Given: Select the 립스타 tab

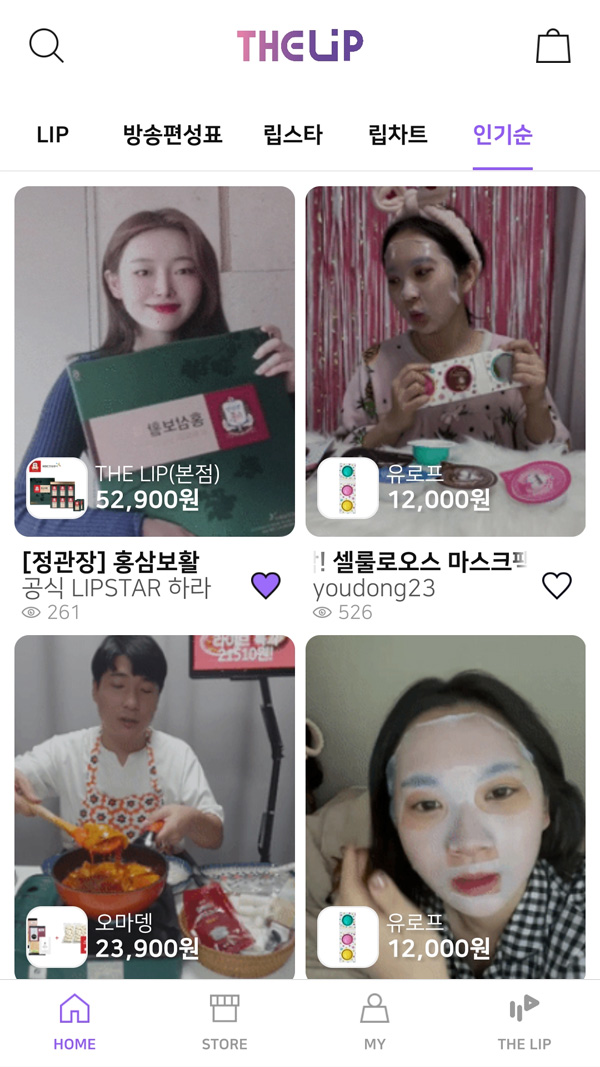Looking at the screenshot, I should [x=293, y=134].
